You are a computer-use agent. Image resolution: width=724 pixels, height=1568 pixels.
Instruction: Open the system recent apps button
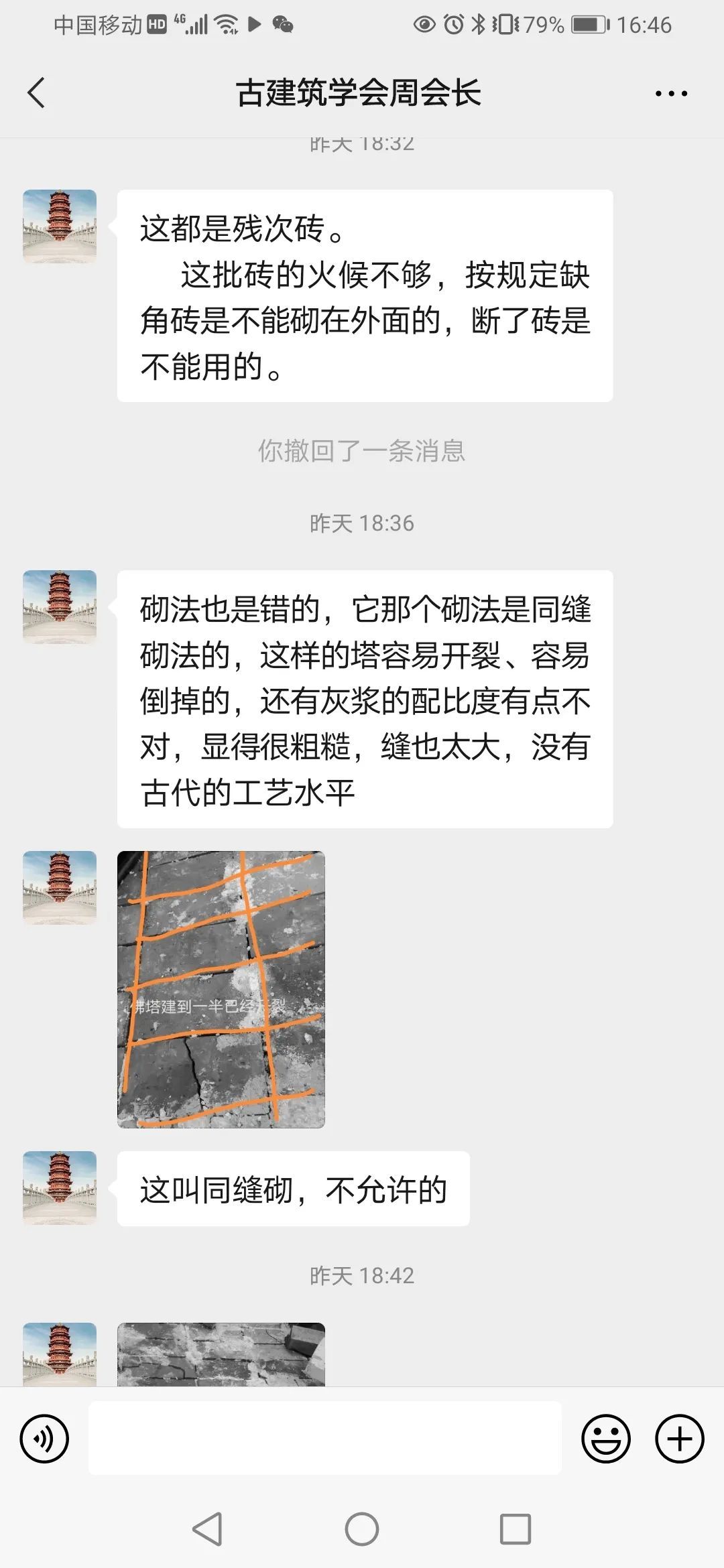(x=515, y=1530)
